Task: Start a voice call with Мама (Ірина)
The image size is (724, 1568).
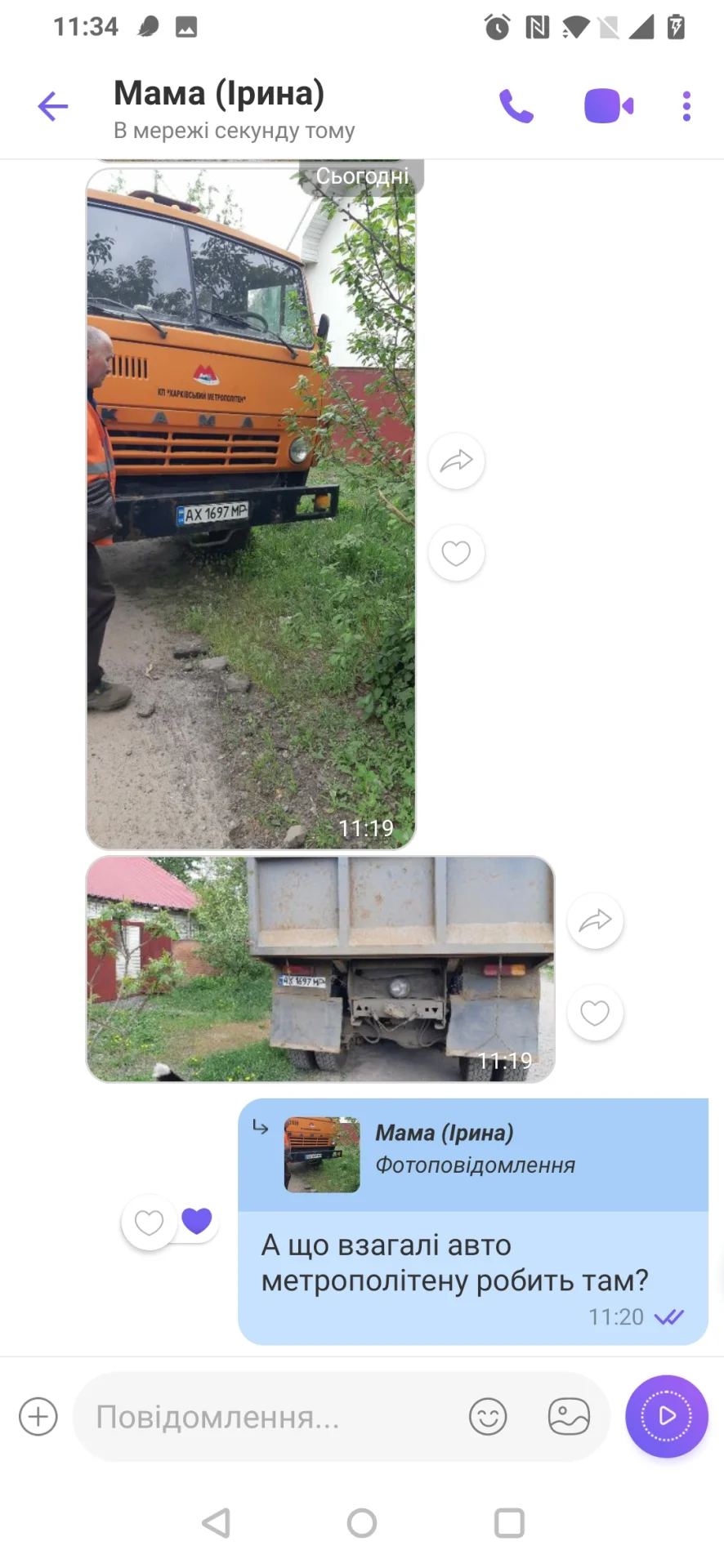Action: [516, 106]
